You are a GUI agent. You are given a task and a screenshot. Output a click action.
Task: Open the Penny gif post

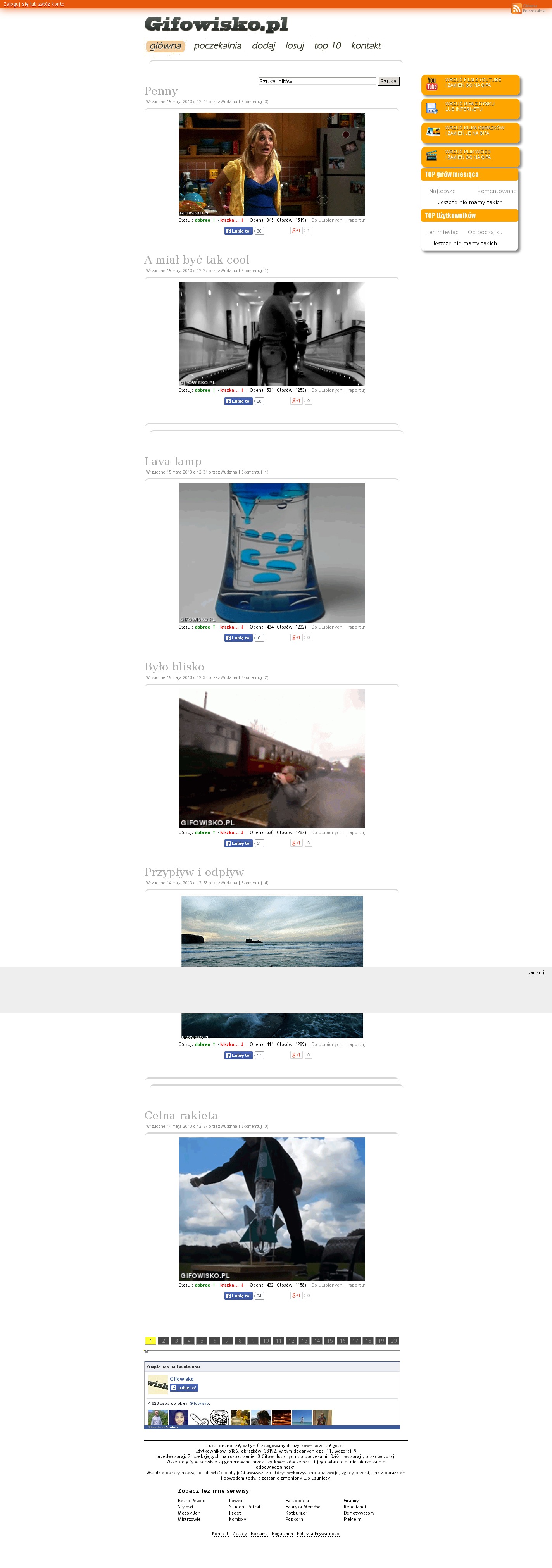tap(160, 91)
